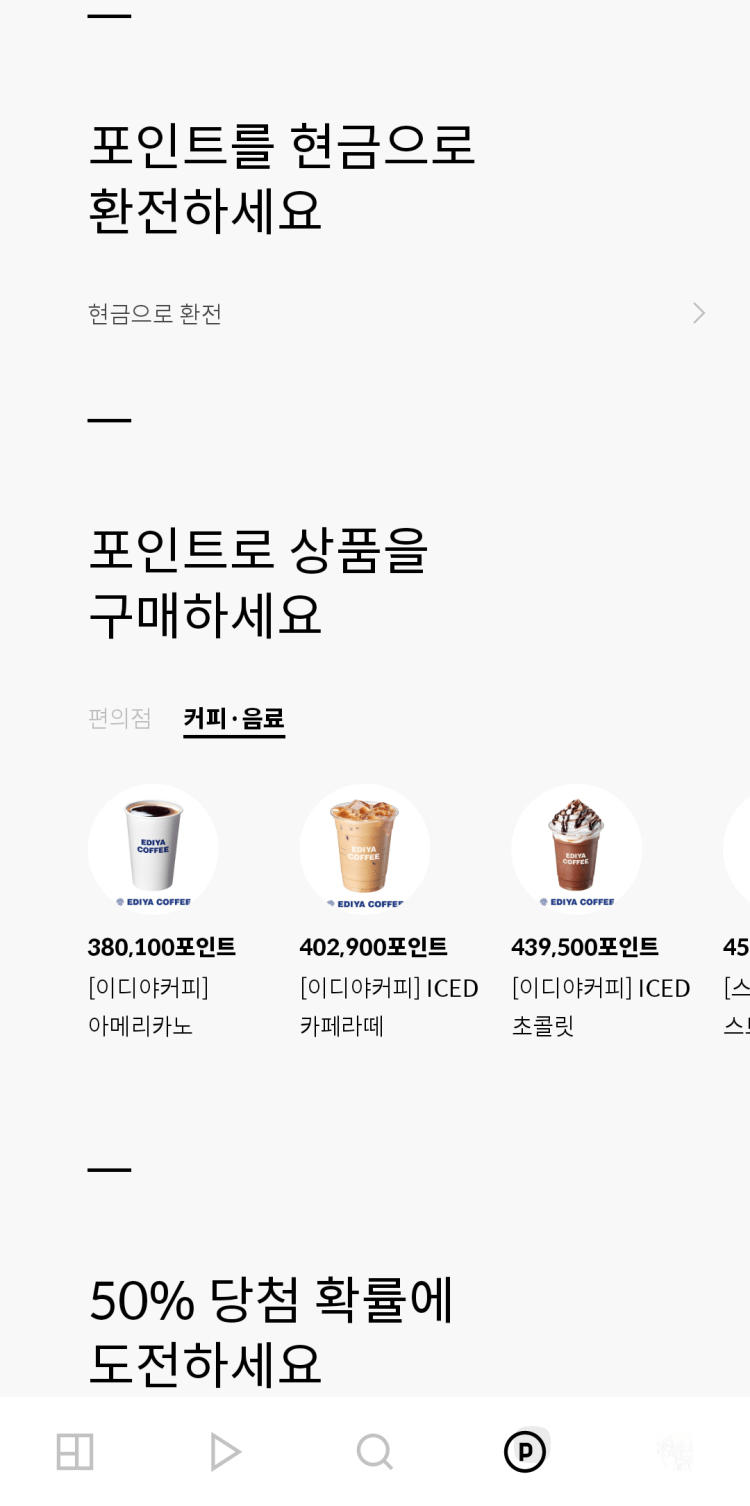Open the 현금으로 환전 link
Screen dimensions: 750x1506
click(x=153, y=313)
